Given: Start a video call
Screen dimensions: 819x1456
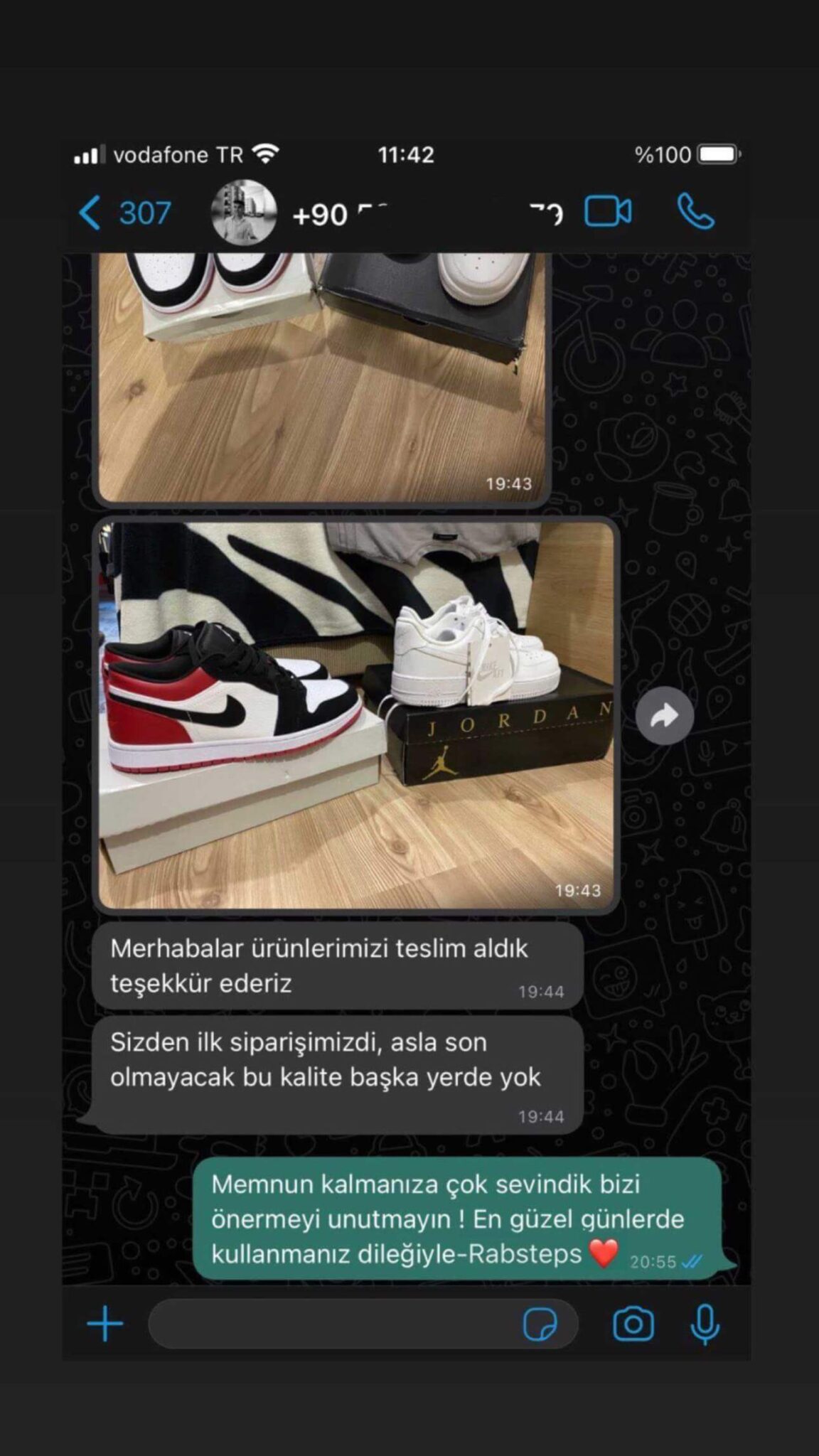Looking at the screenshot, I should (x=607, y=212).
